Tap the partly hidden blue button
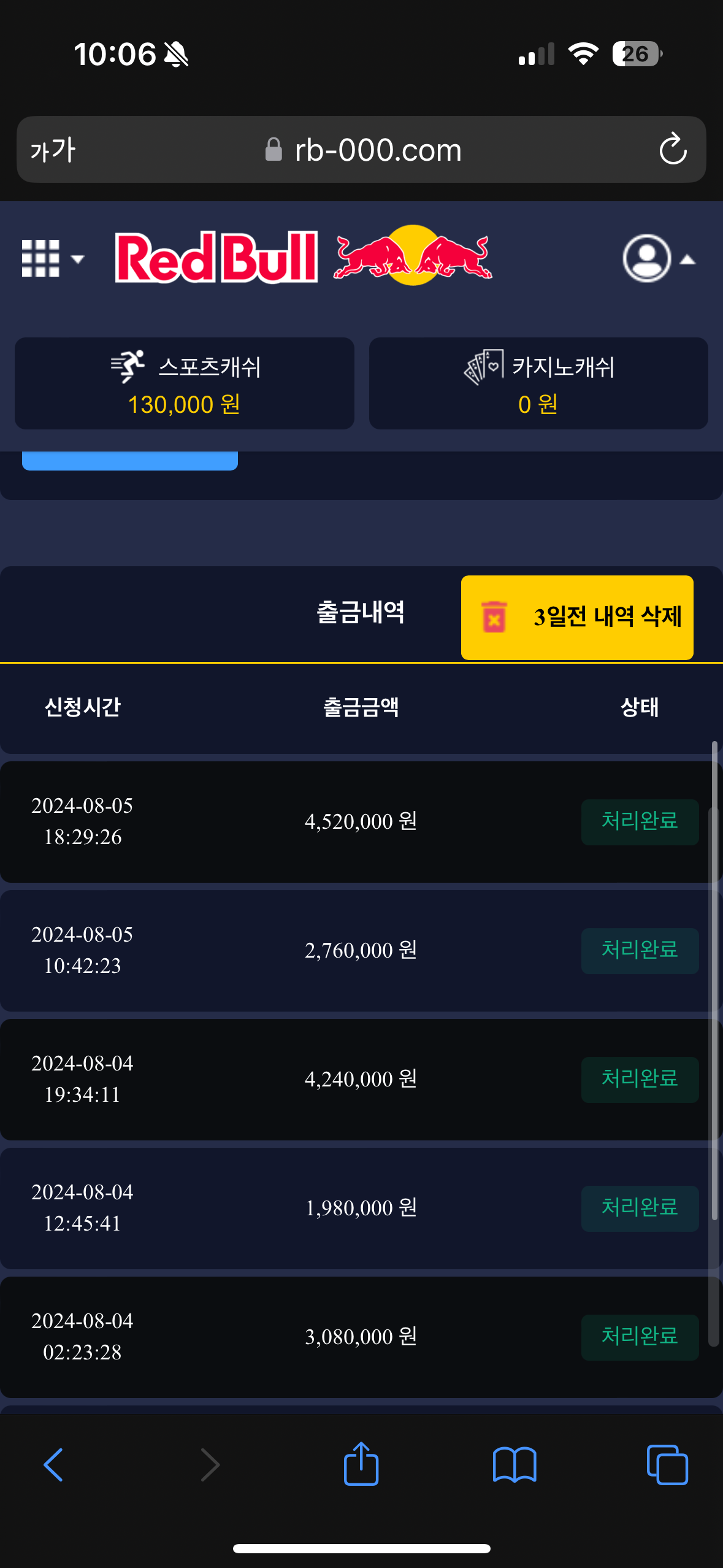Screen dimensions: 723x1568 [130, 461]
